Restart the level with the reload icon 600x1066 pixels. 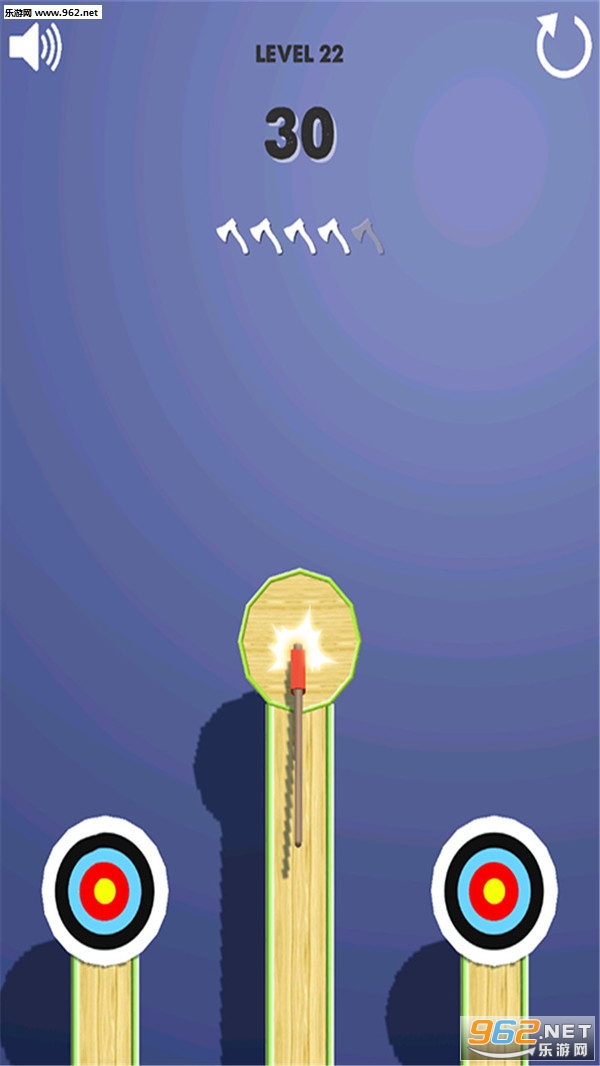point(564,46)
